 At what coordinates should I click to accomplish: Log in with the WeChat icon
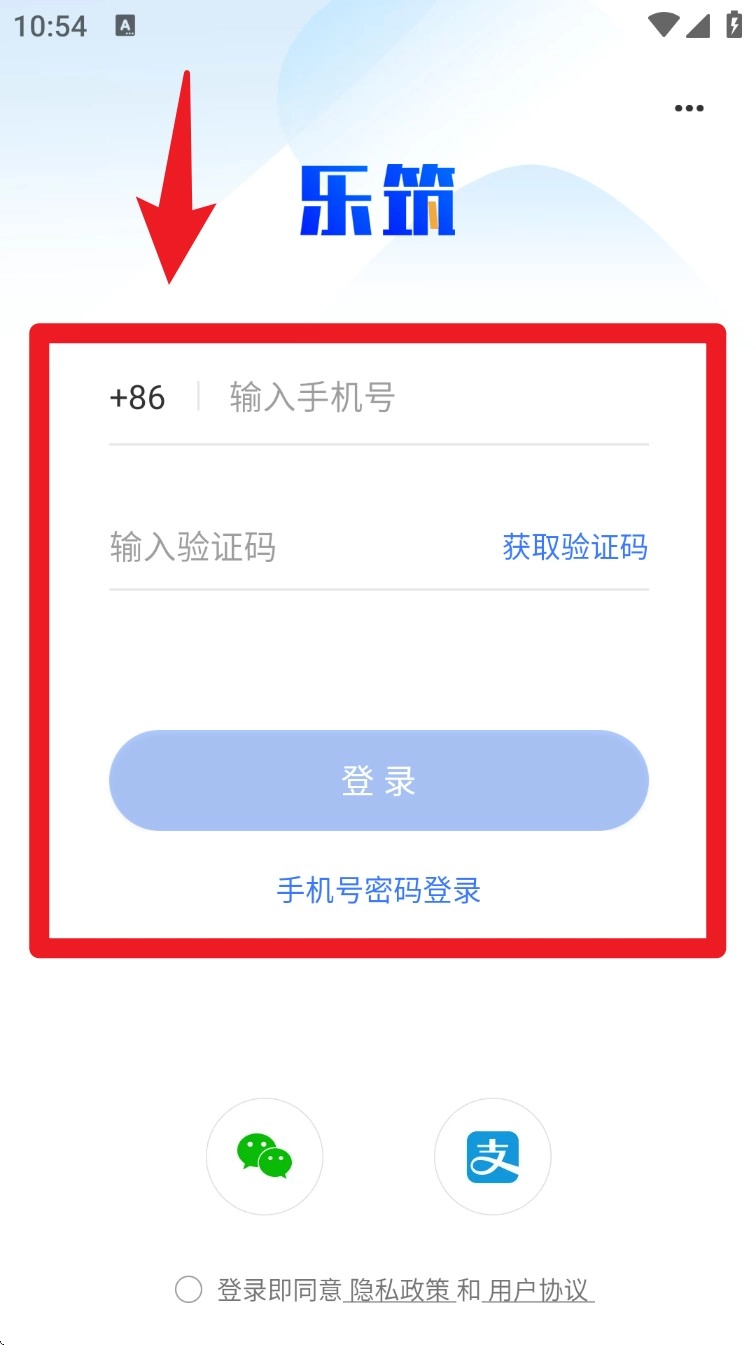(x=264, y=1156)
